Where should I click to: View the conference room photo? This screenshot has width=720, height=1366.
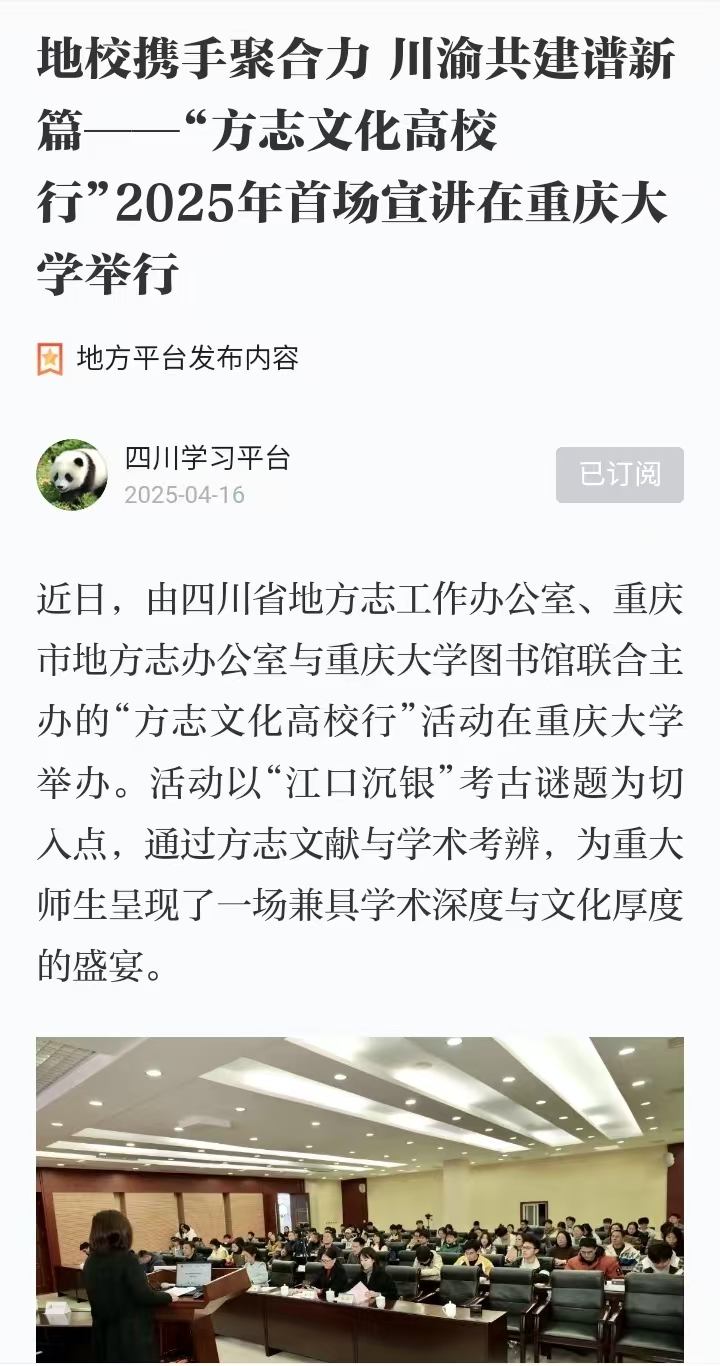coord(360,1198)
